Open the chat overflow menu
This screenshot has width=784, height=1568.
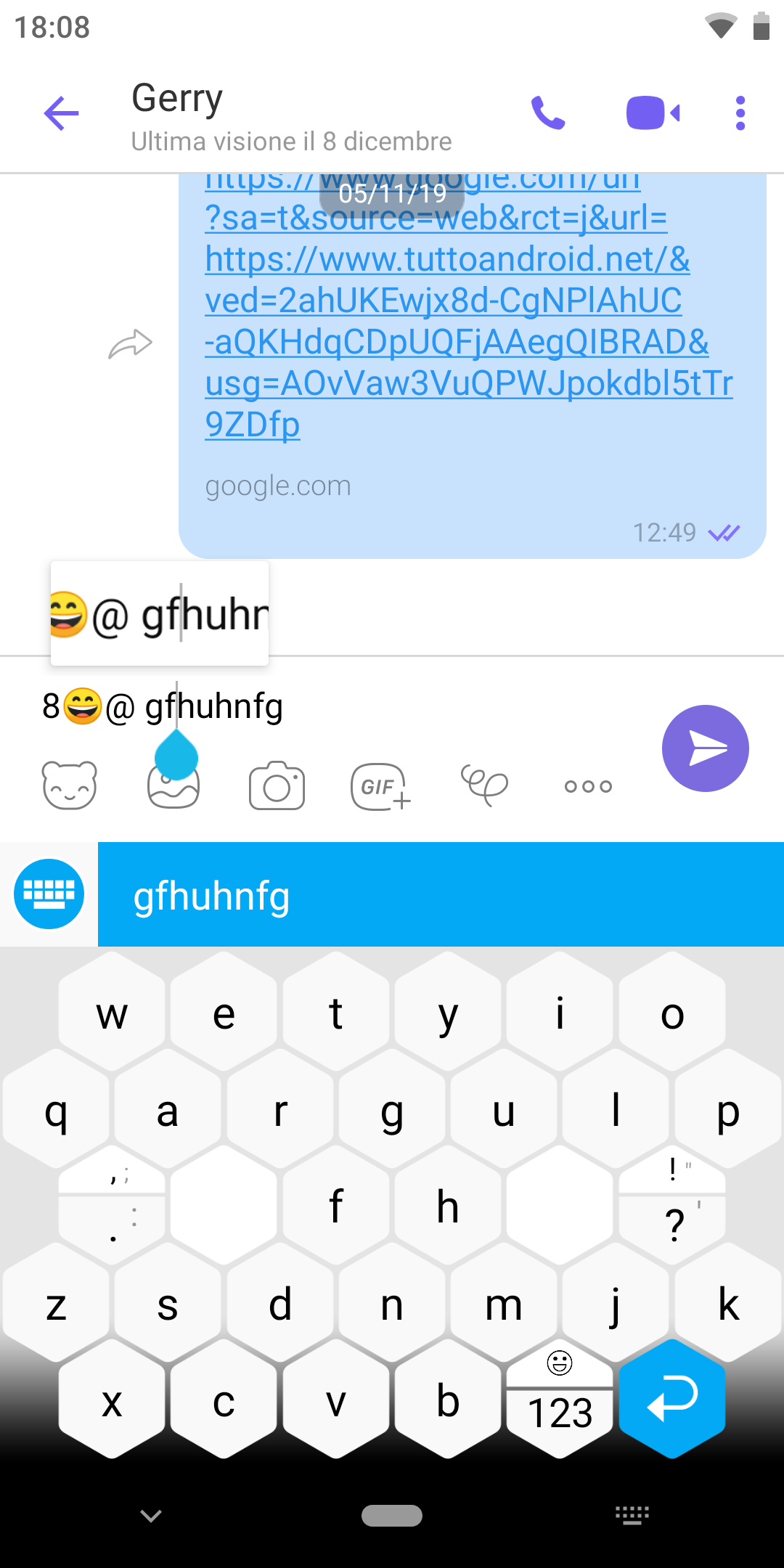740,113
